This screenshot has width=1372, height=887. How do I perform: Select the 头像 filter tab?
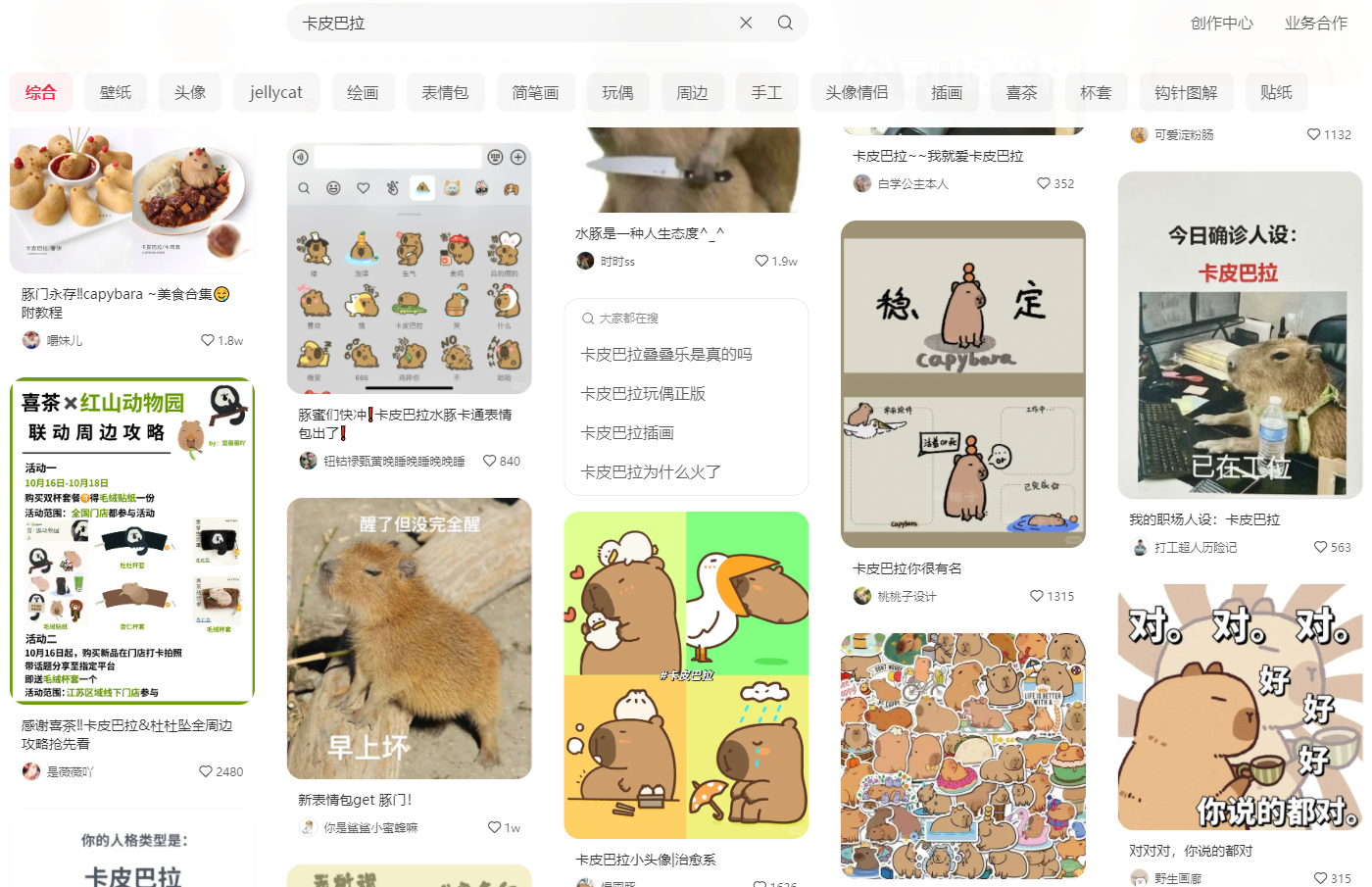pyautogui.click(x=190, y=92)
